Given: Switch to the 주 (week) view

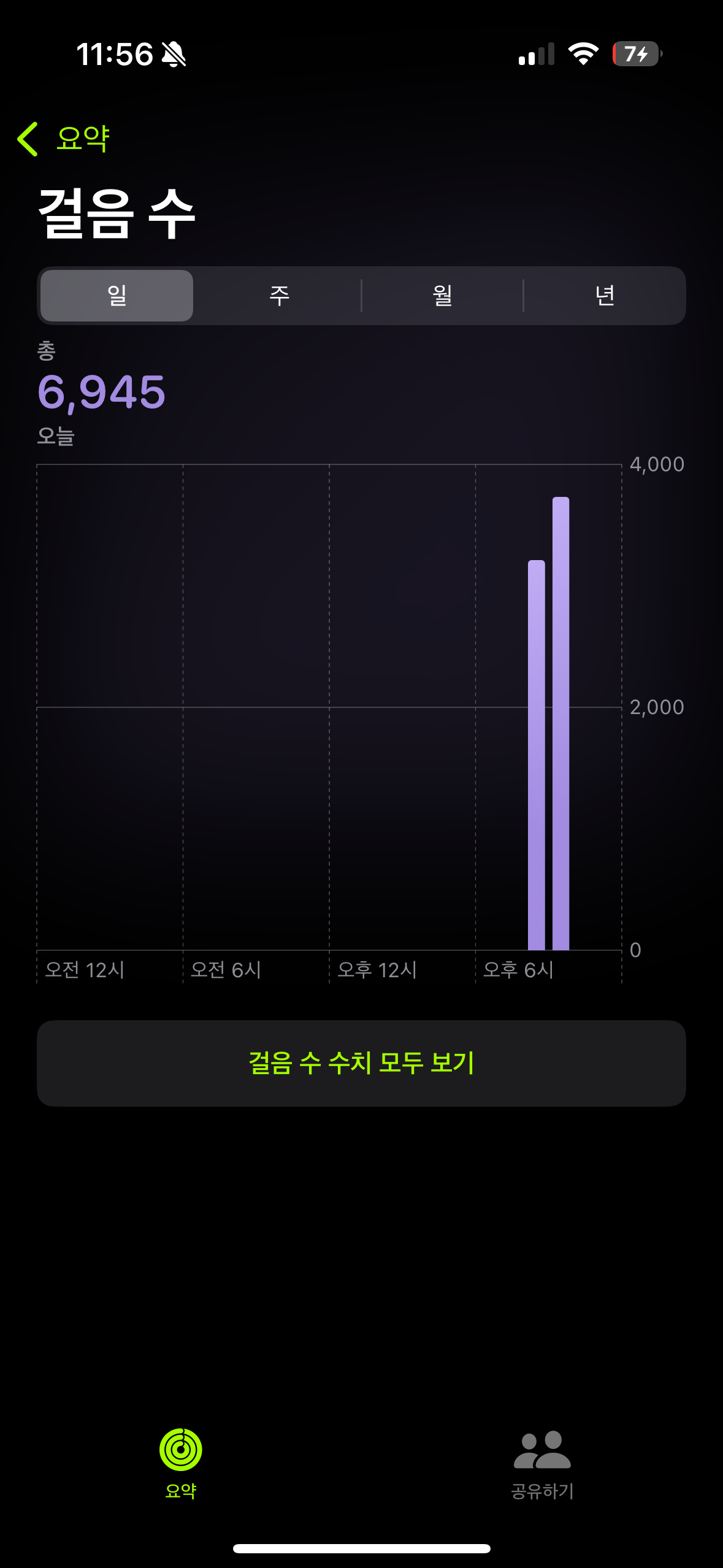Looking at the screenshot, I should [279, 296].
